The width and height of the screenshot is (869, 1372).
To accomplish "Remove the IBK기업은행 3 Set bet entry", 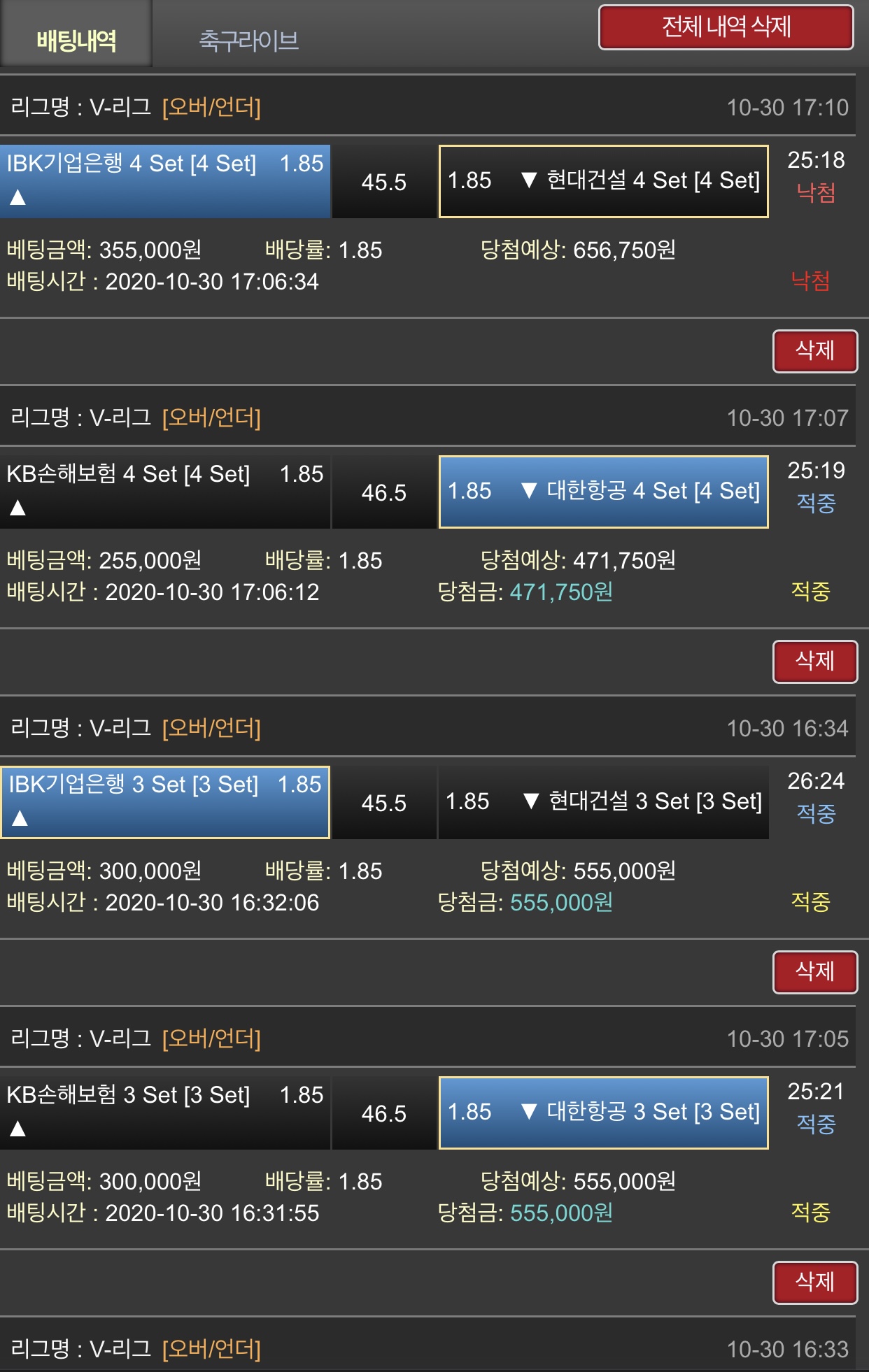I will [x=814, y=972].
